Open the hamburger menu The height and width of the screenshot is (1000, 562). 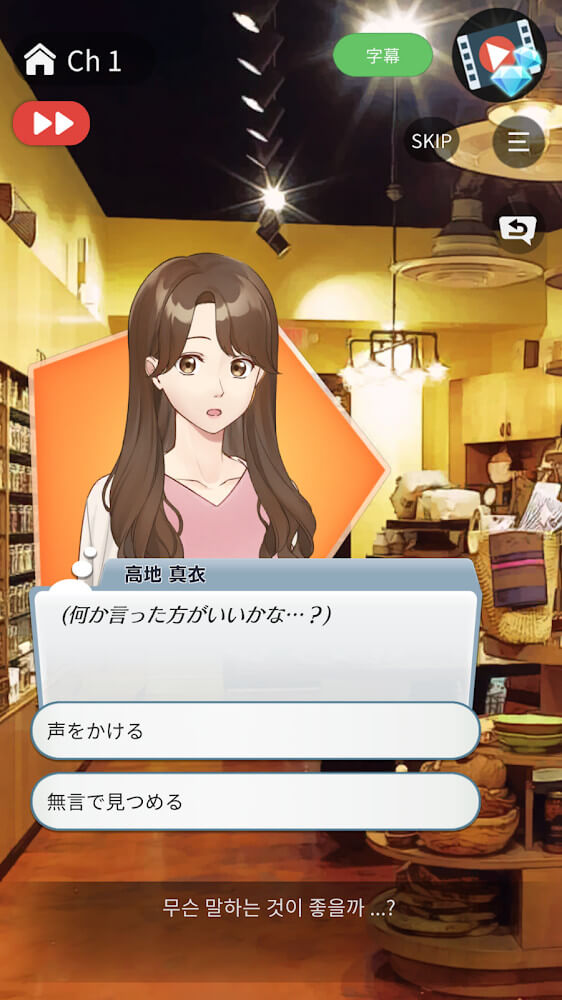(x=519, y=141)
